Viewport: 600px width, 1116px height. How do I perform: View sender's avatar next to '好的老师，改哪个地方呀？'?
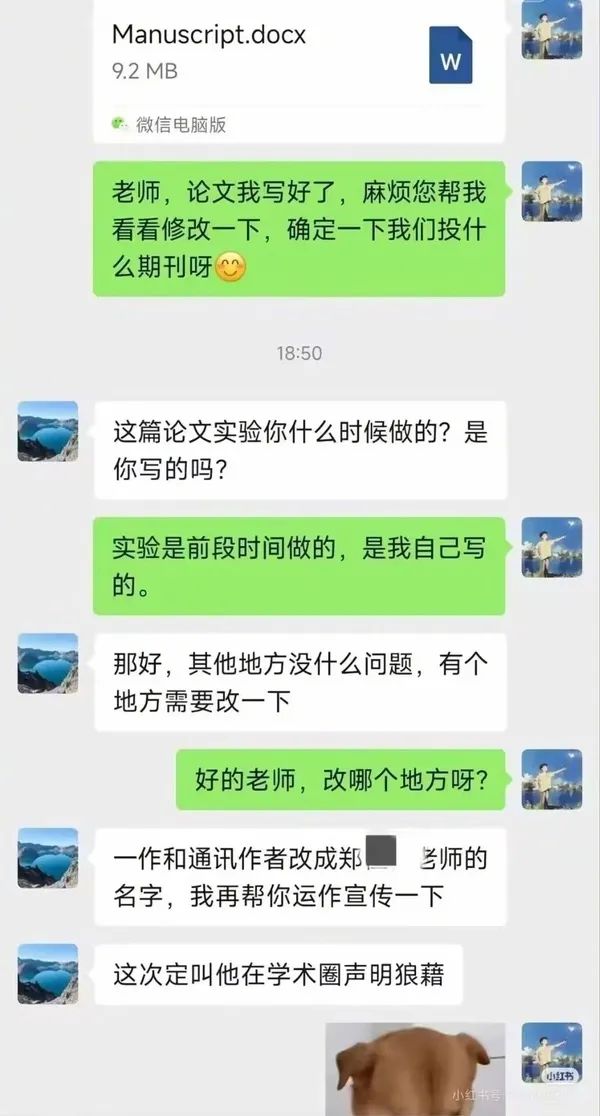551,779
